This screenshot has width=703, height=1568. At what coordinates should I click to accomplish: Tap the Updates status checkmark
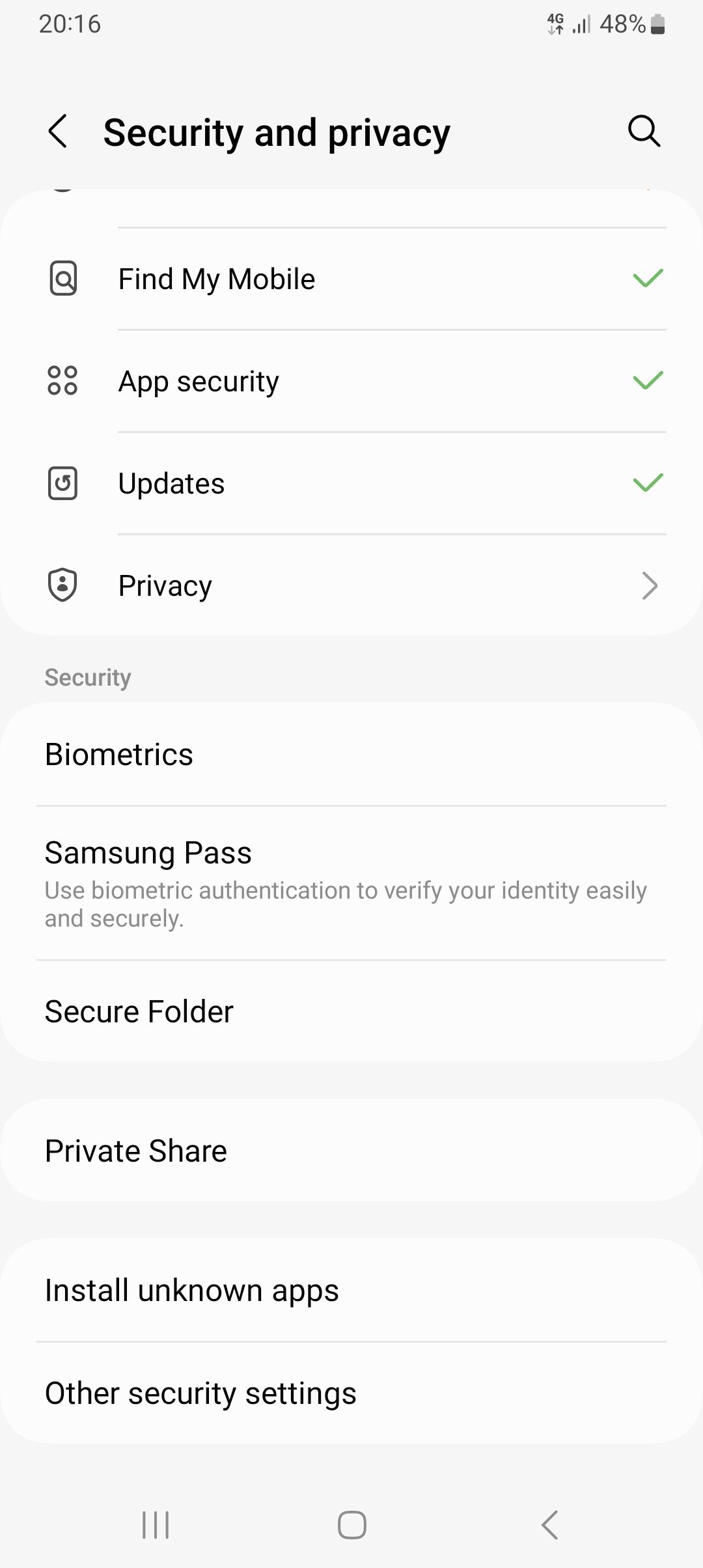[x=648, y=483]
